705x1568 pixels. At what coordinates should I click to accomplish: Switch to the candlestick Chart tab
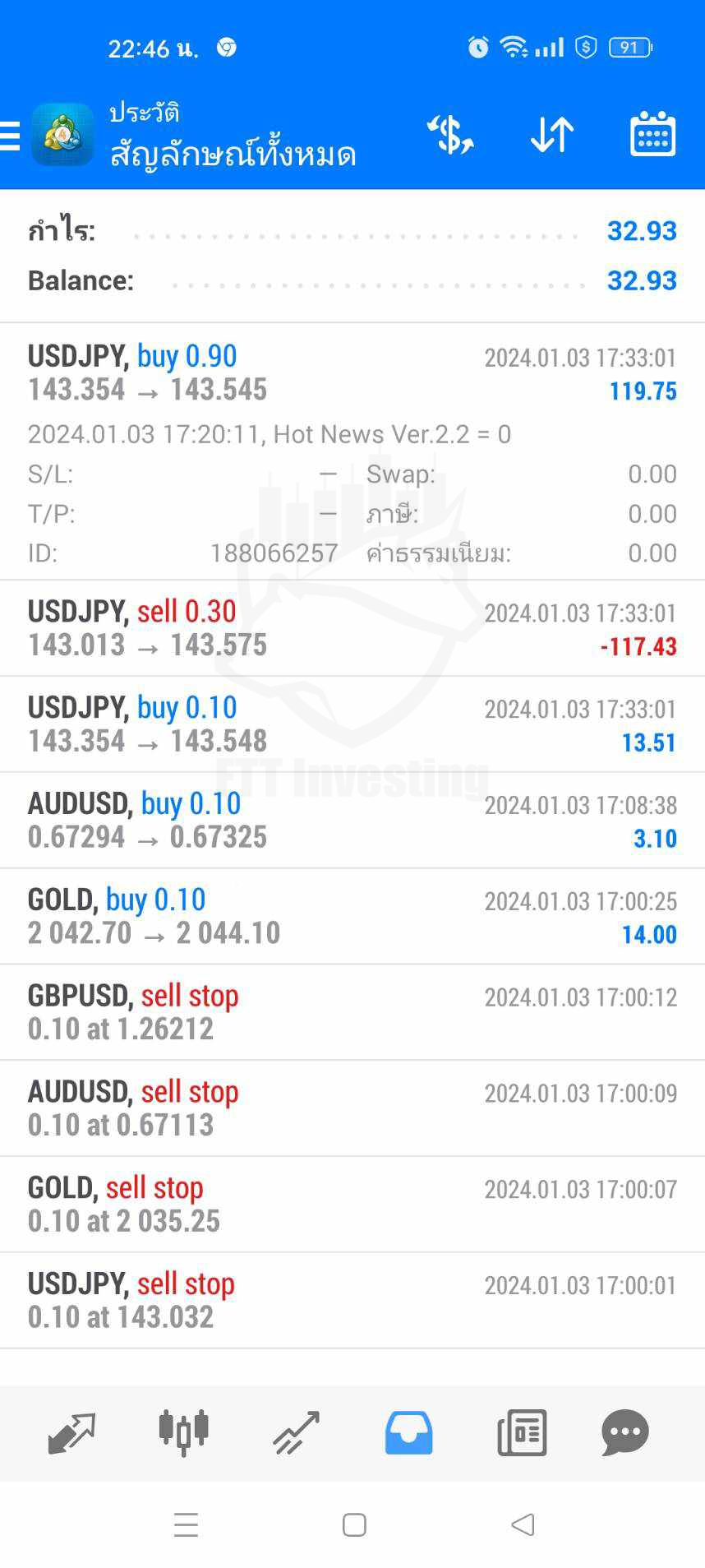pyautogui.click(x=184, y=1433)
